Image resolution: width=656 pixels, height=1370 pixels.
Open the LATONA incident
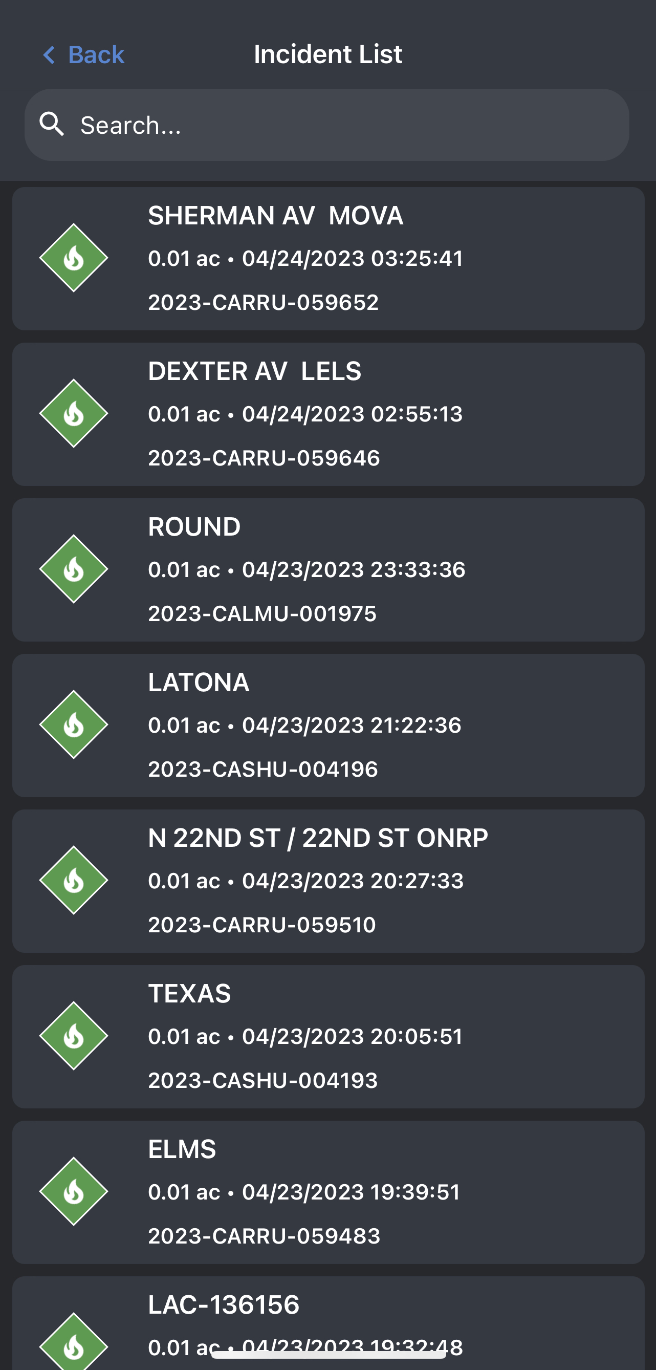[x=327, y=725]
